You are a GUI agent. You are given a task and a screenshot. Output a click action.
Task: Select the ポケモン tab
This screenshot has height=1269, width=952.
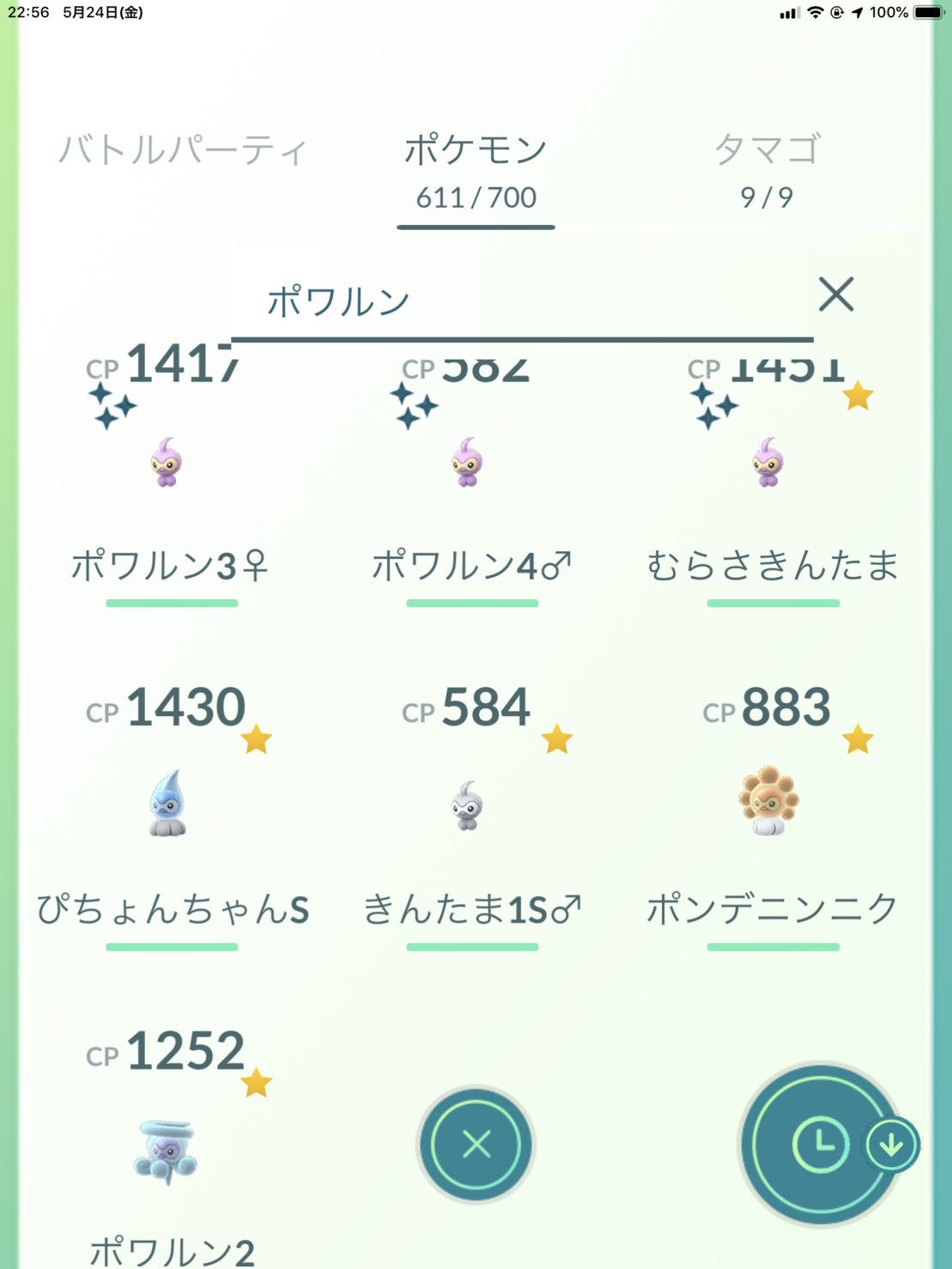point(476,169)
